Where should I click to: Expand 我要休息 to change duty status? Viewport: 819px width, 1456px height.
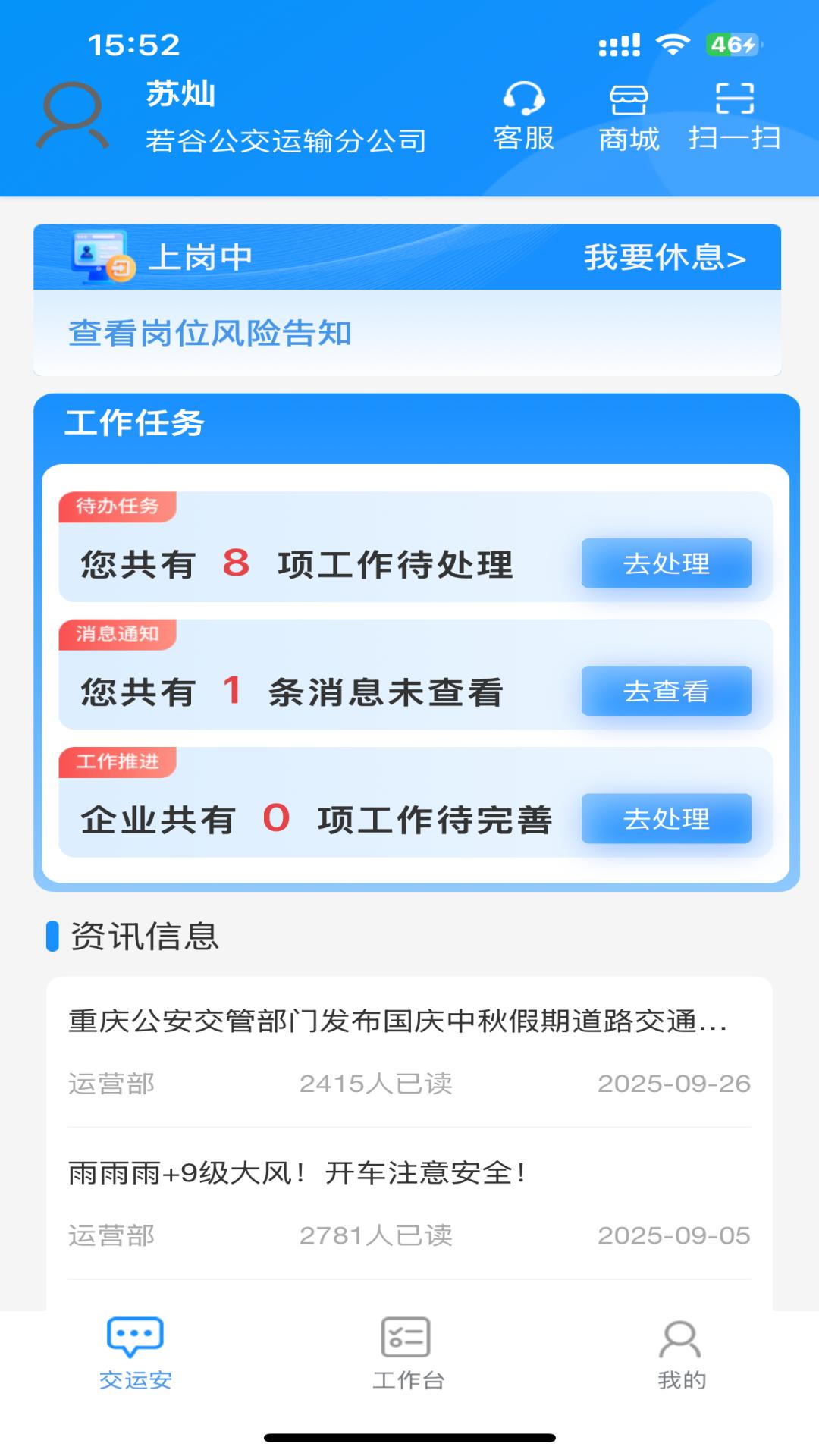point(664,259)
